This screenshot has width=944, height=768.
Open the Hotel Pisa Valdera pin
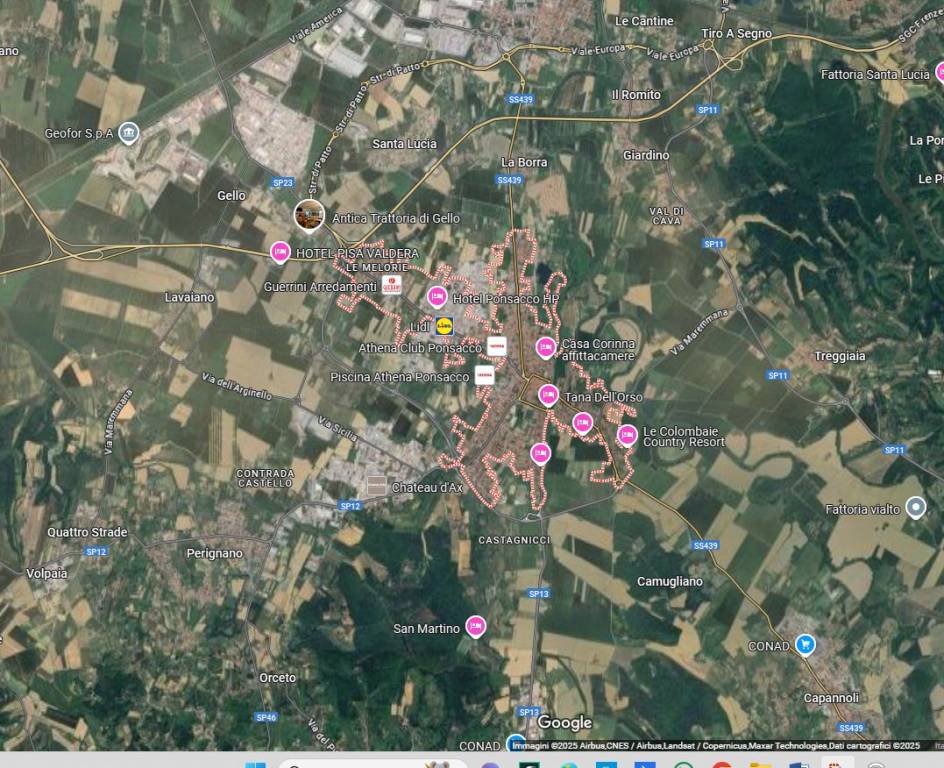click(x=280, y=252)
